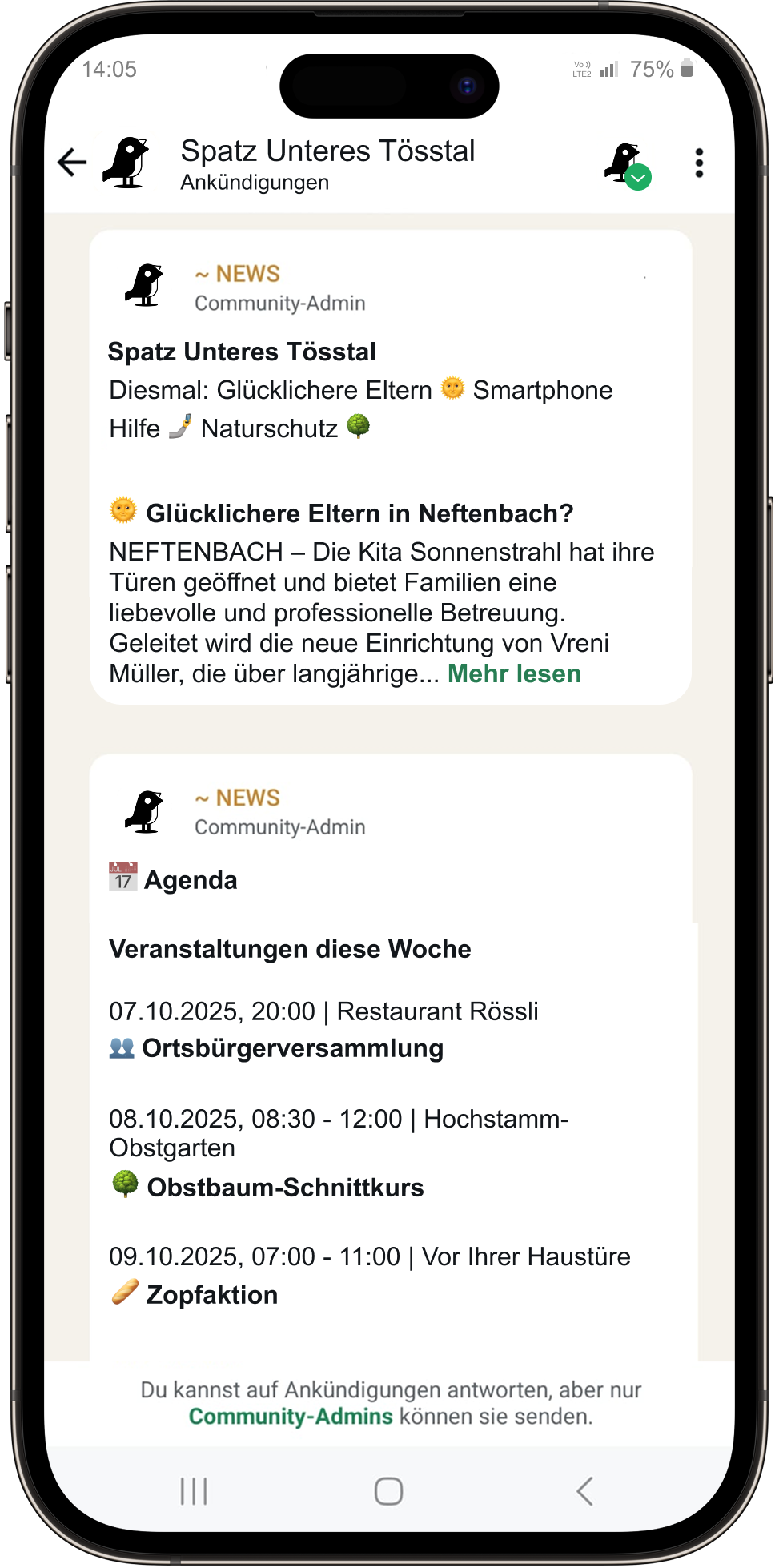
Task: Expand the article via Mehr lesen
Action: (x=514, y=674)
